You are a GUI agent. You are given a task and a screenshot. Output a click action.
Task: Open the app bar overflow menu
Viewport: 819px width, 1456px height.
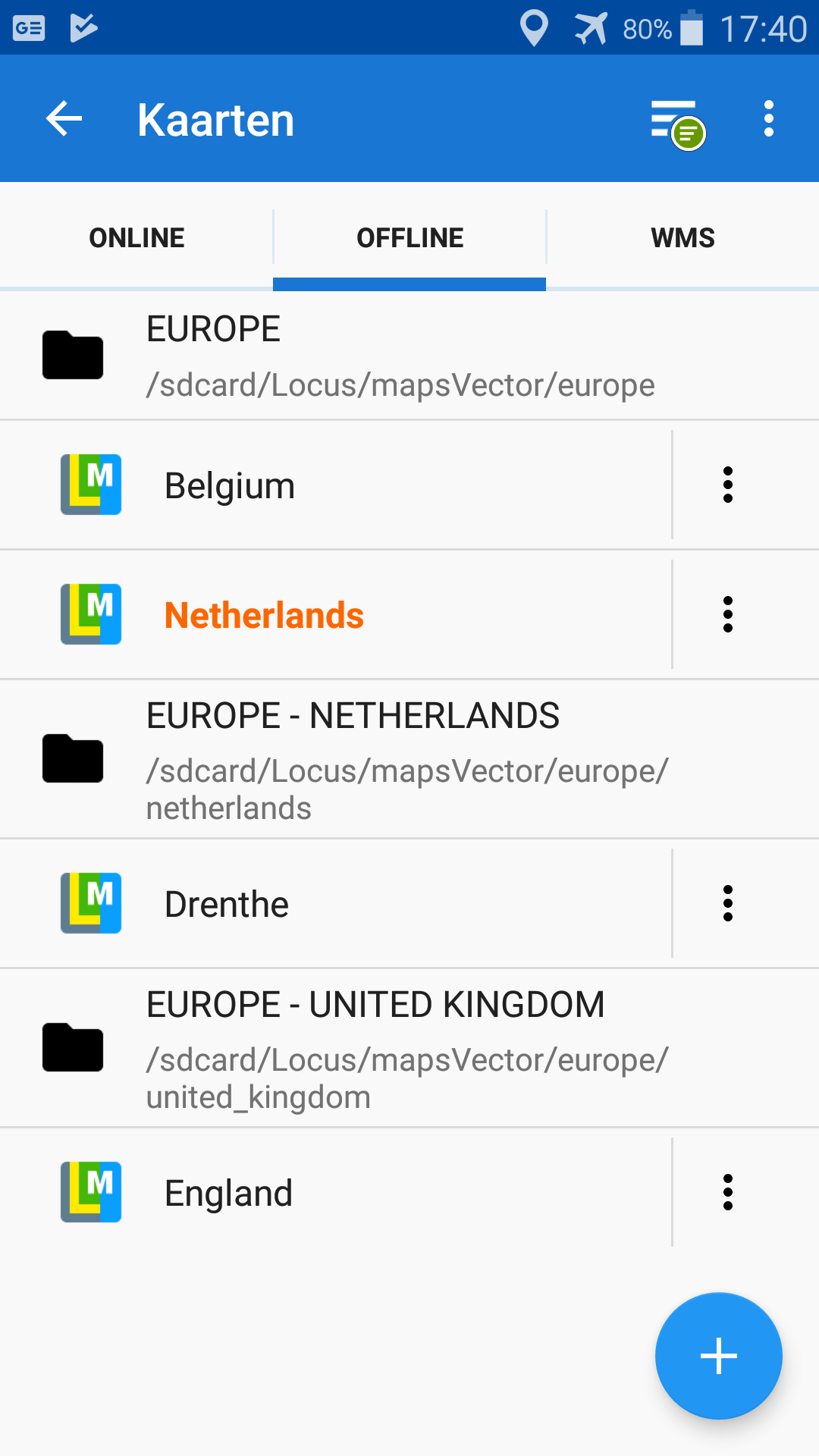click(x=769, y=119)
